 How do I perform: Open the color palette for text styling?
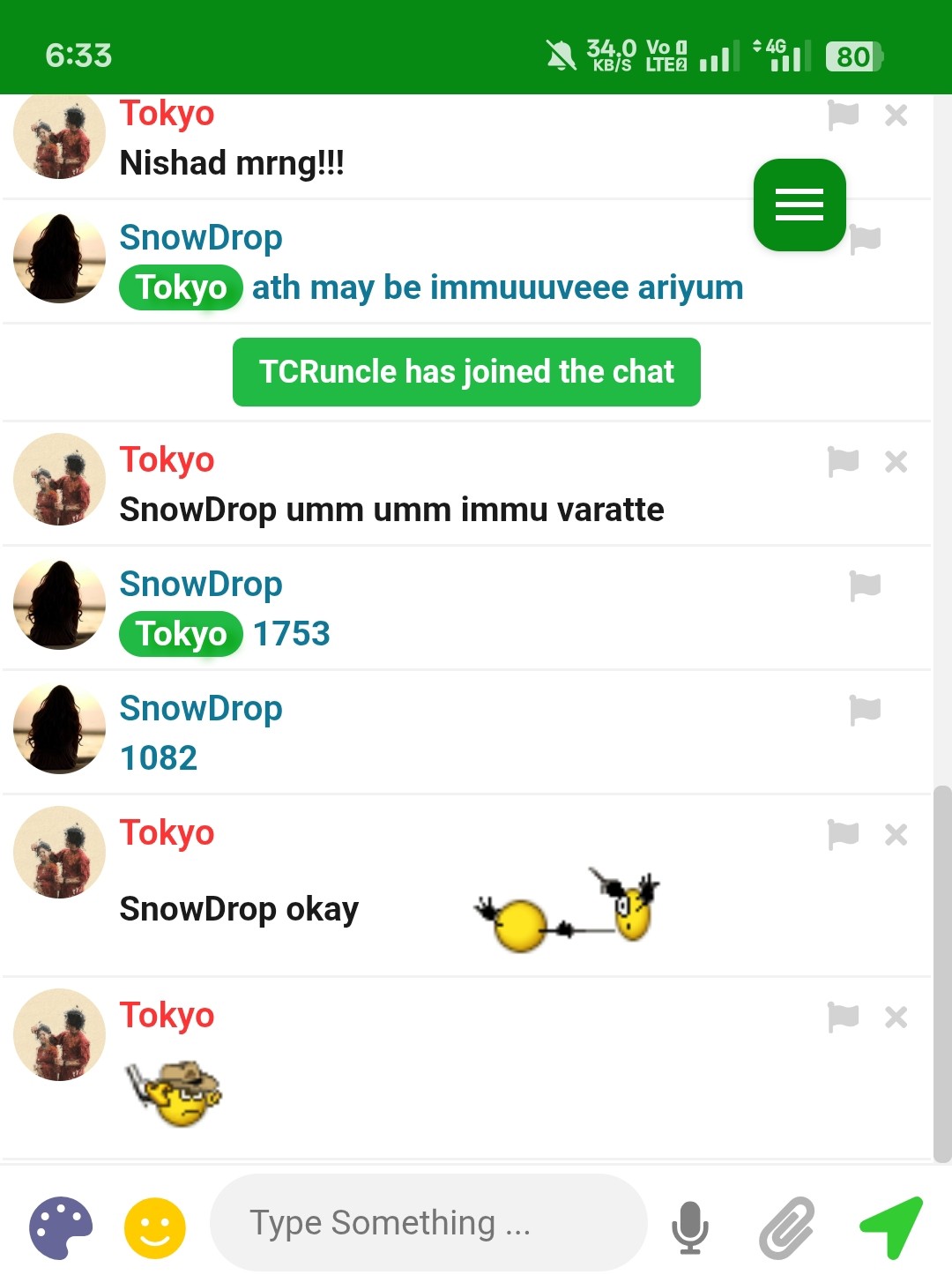tap(61, 1227)
